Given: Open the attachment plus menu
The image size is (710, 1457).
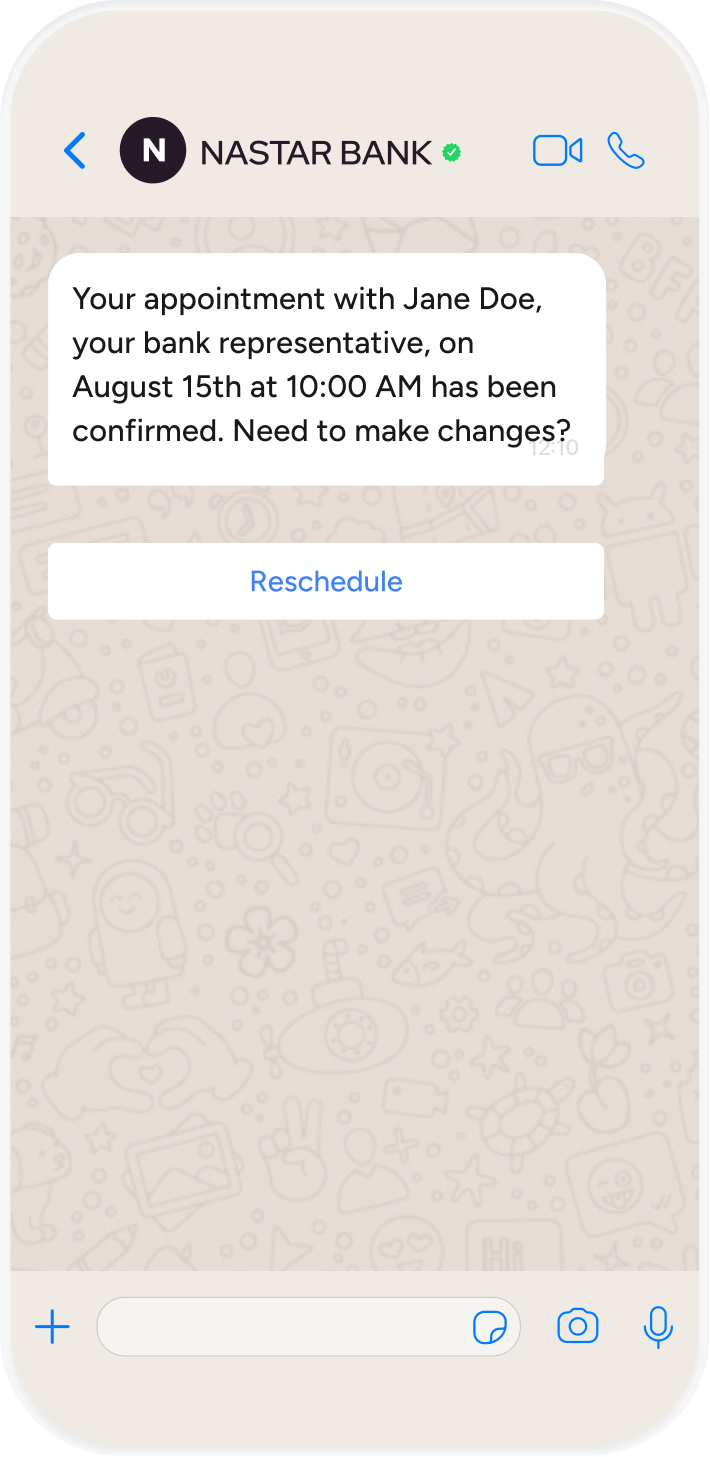Looking at the screenshot, I should pos(52,1327).
